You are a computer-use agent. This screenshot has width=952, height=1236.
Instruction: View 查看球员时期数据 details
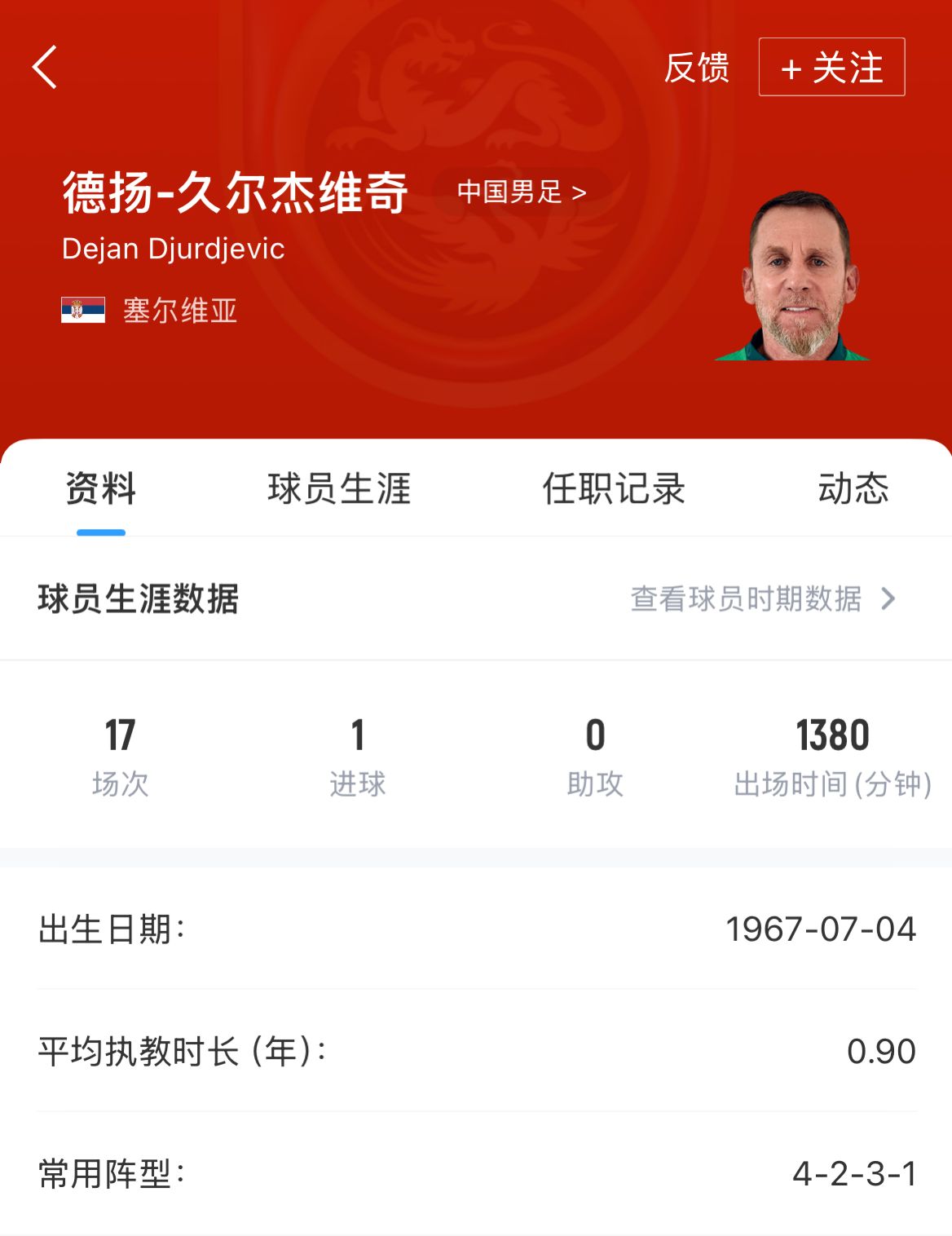762,599
